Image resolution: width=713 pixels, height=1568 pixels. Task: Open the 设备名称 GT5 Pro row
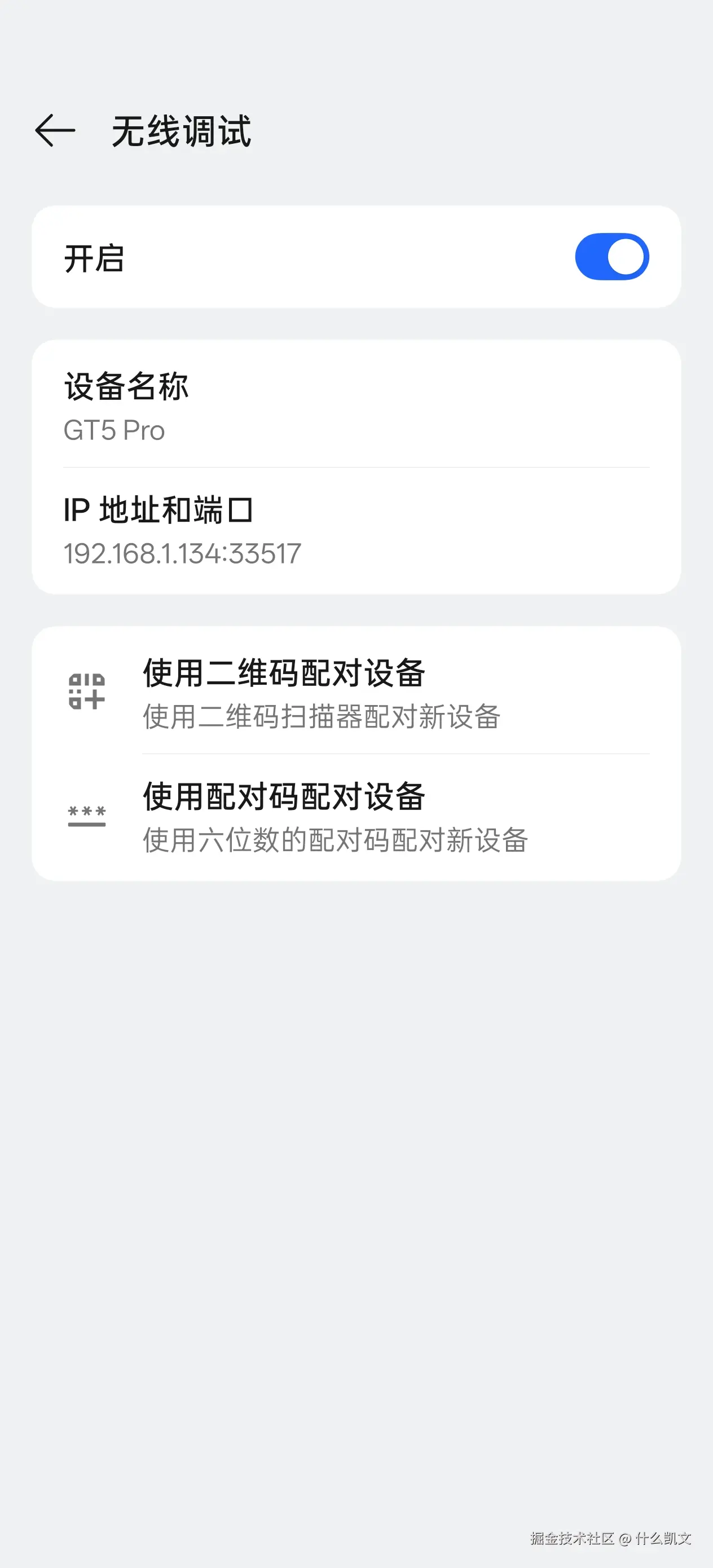(x=356, y=406)
